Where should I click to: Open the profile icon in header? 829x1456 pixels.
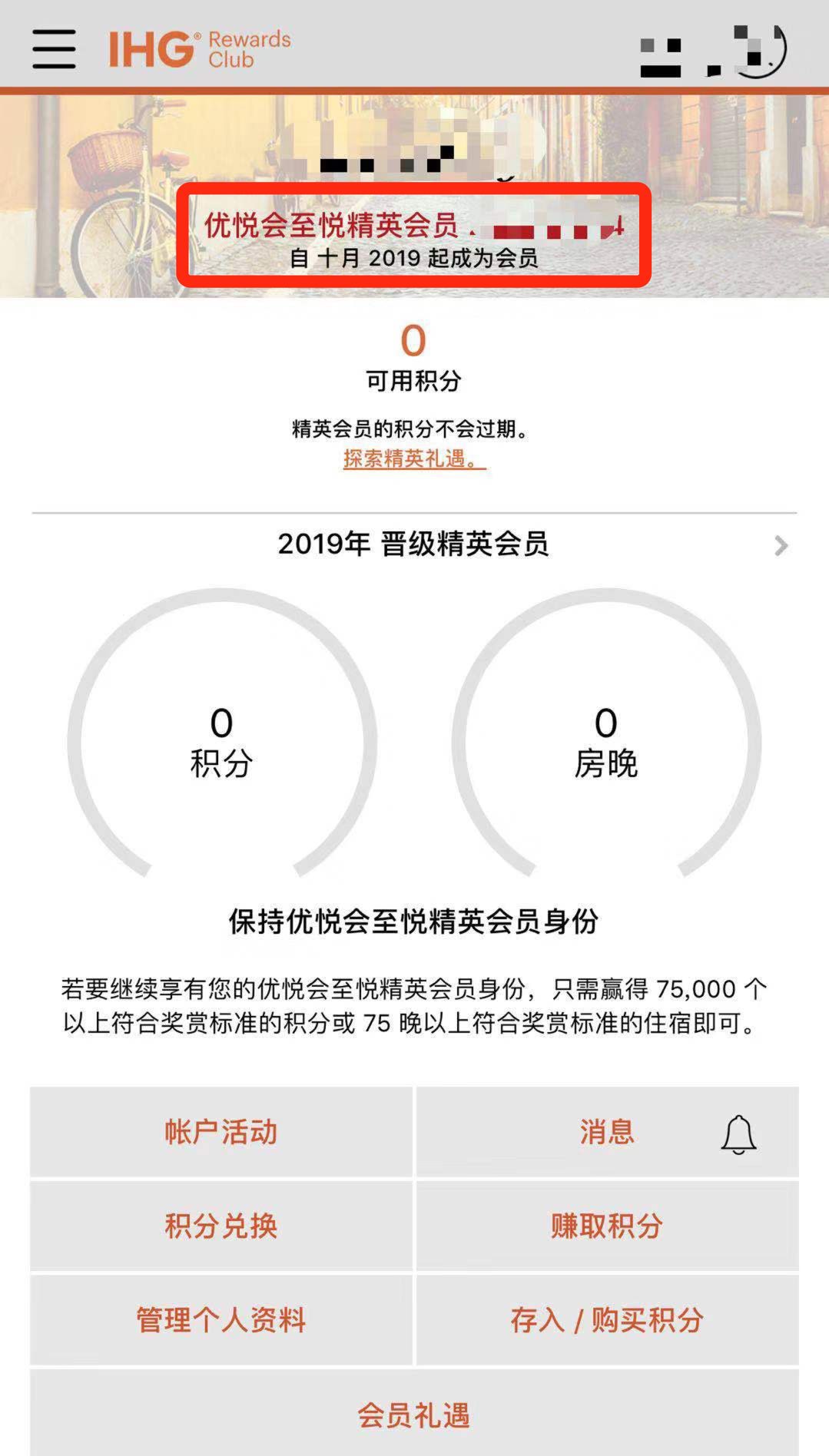pos(757,50)
